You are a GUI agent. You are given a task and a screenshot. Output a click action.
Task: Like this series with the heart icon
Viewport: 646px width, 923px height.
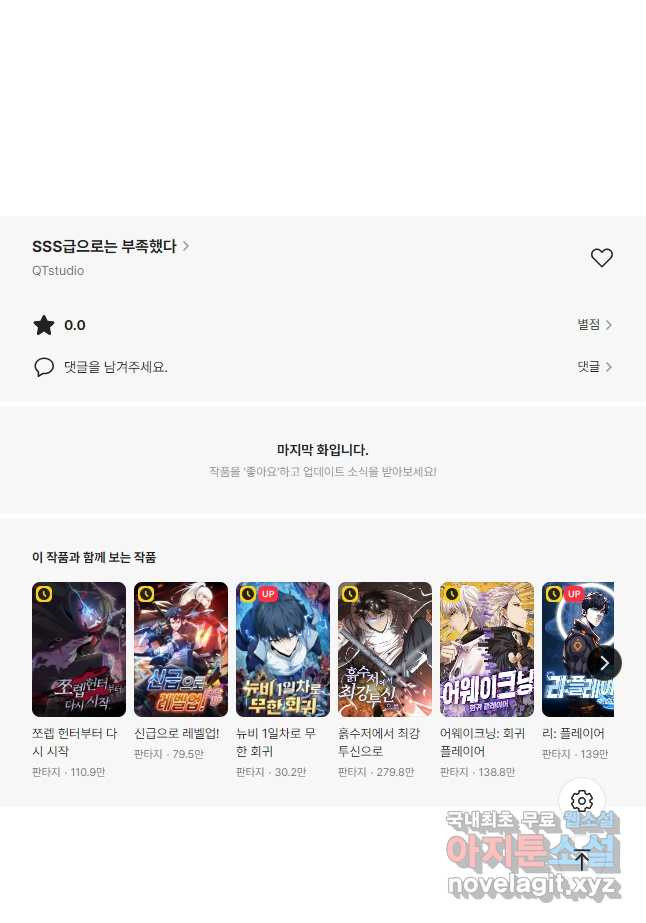pos(601,258)
